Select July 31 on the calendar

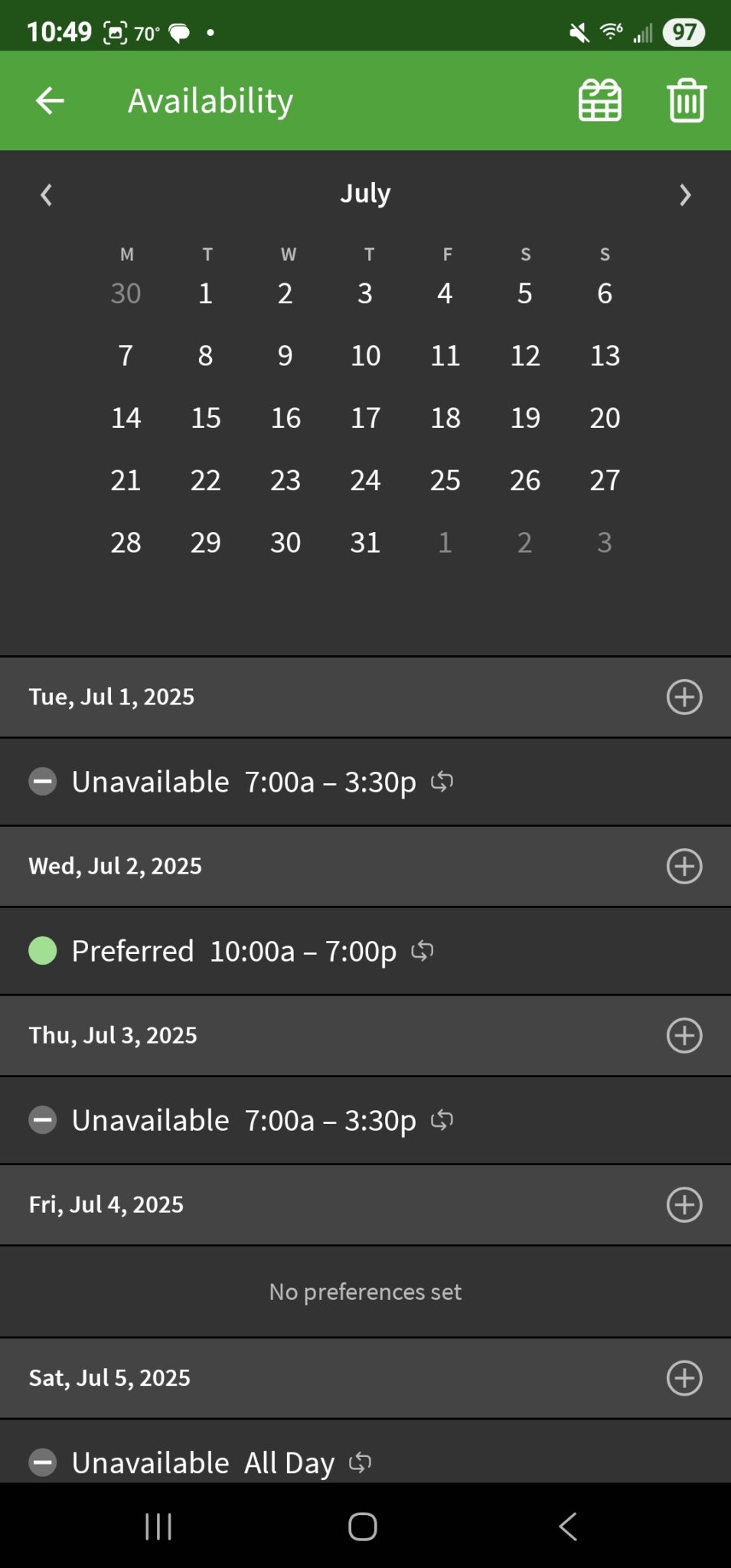(365, 542)
